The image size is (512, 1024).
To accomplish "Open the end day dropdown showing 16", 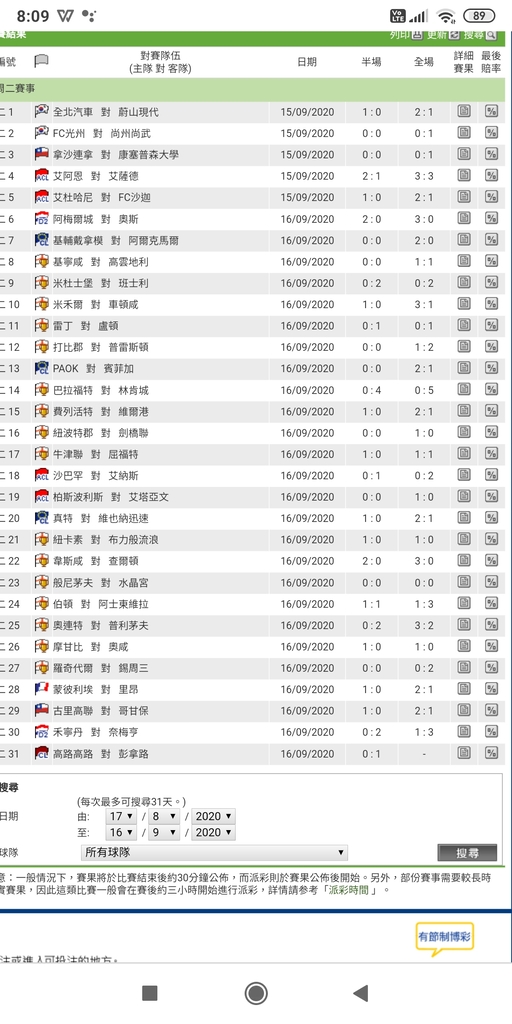I will tap(121, 833).
